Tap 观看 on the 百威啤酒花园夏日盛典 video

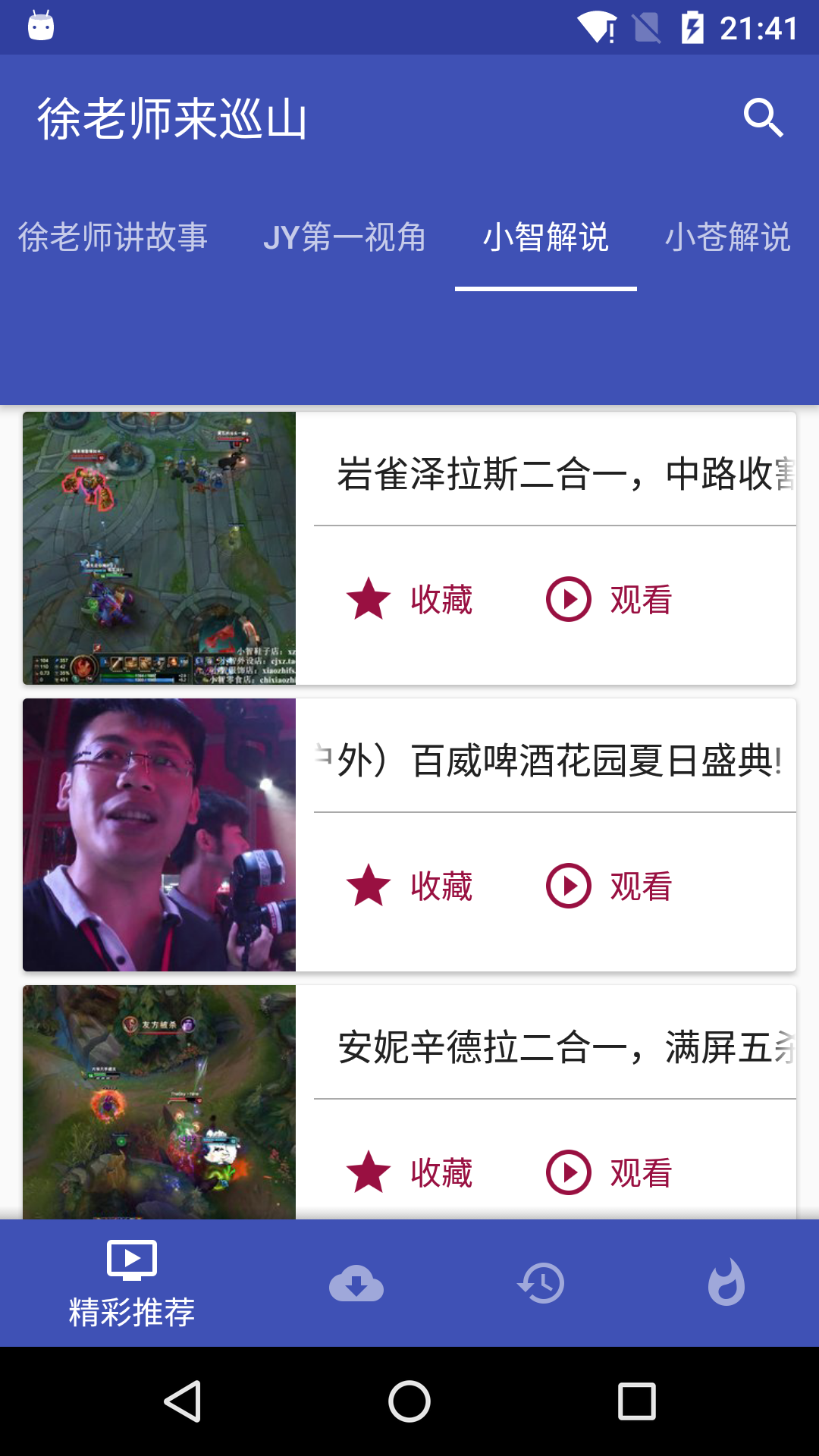pos(610,886)
